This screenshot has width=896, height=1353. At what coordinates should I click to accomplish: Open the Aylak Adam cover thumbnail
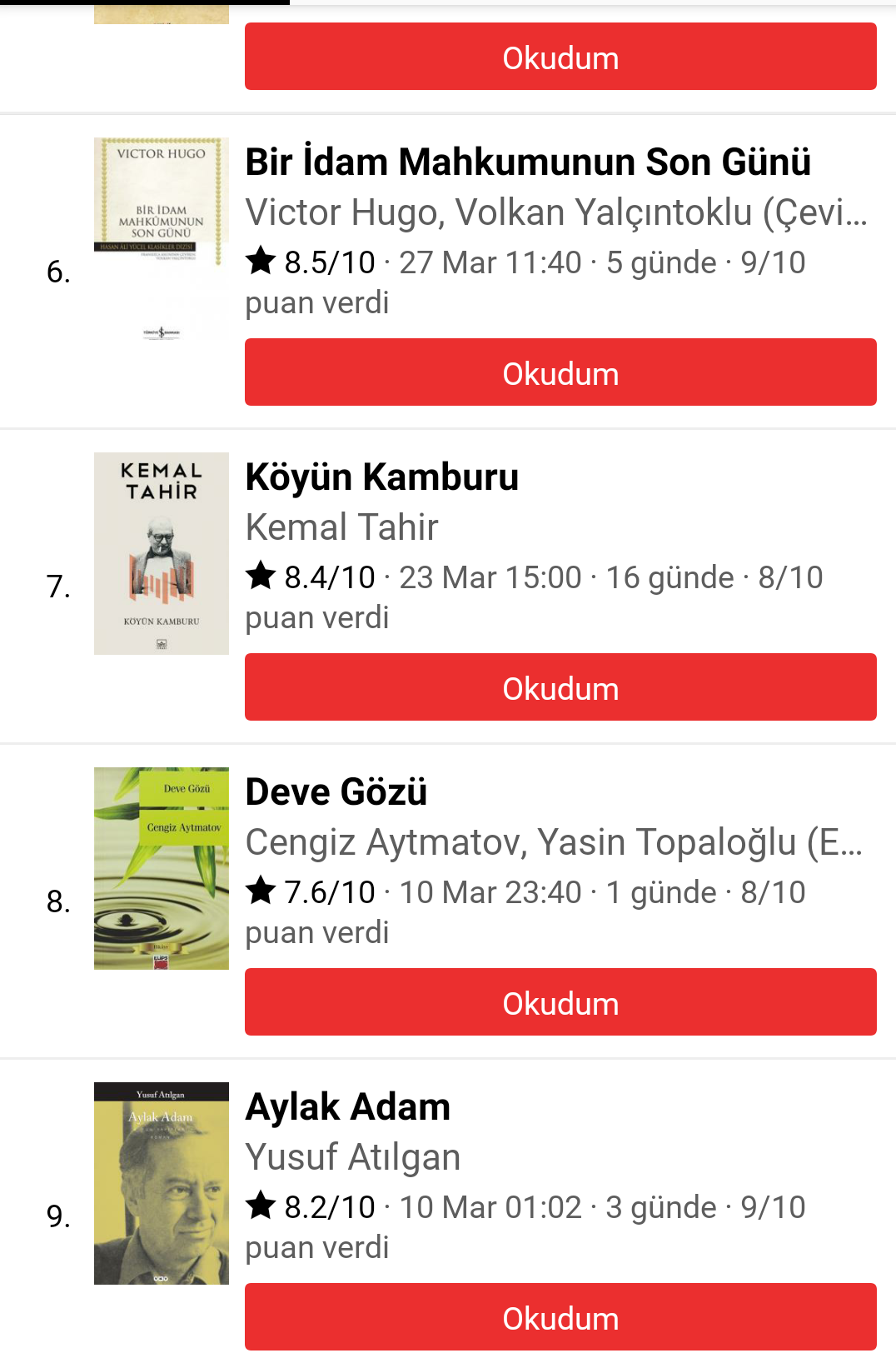pos(161,1183)
